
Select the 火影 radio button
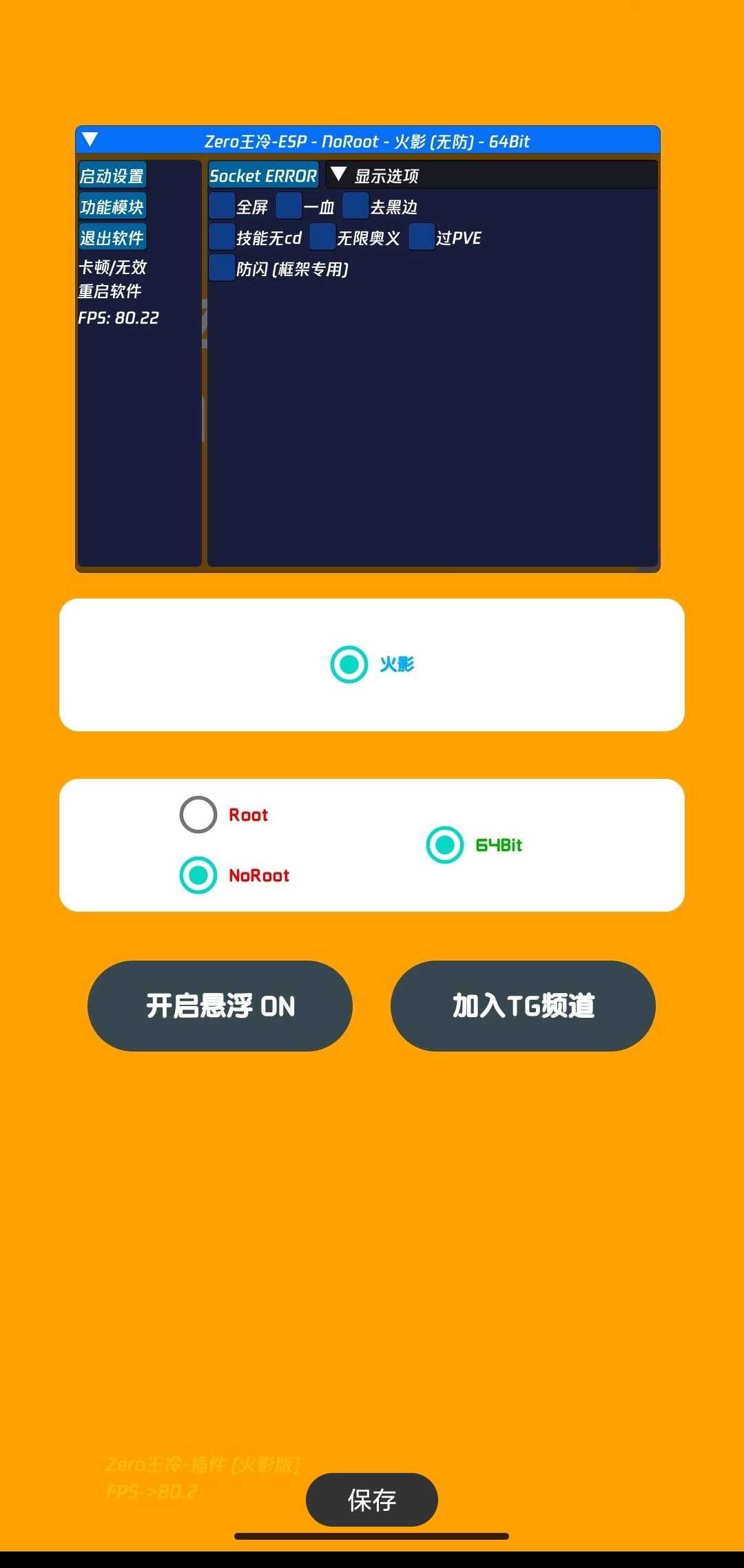(x=349, y=665)
